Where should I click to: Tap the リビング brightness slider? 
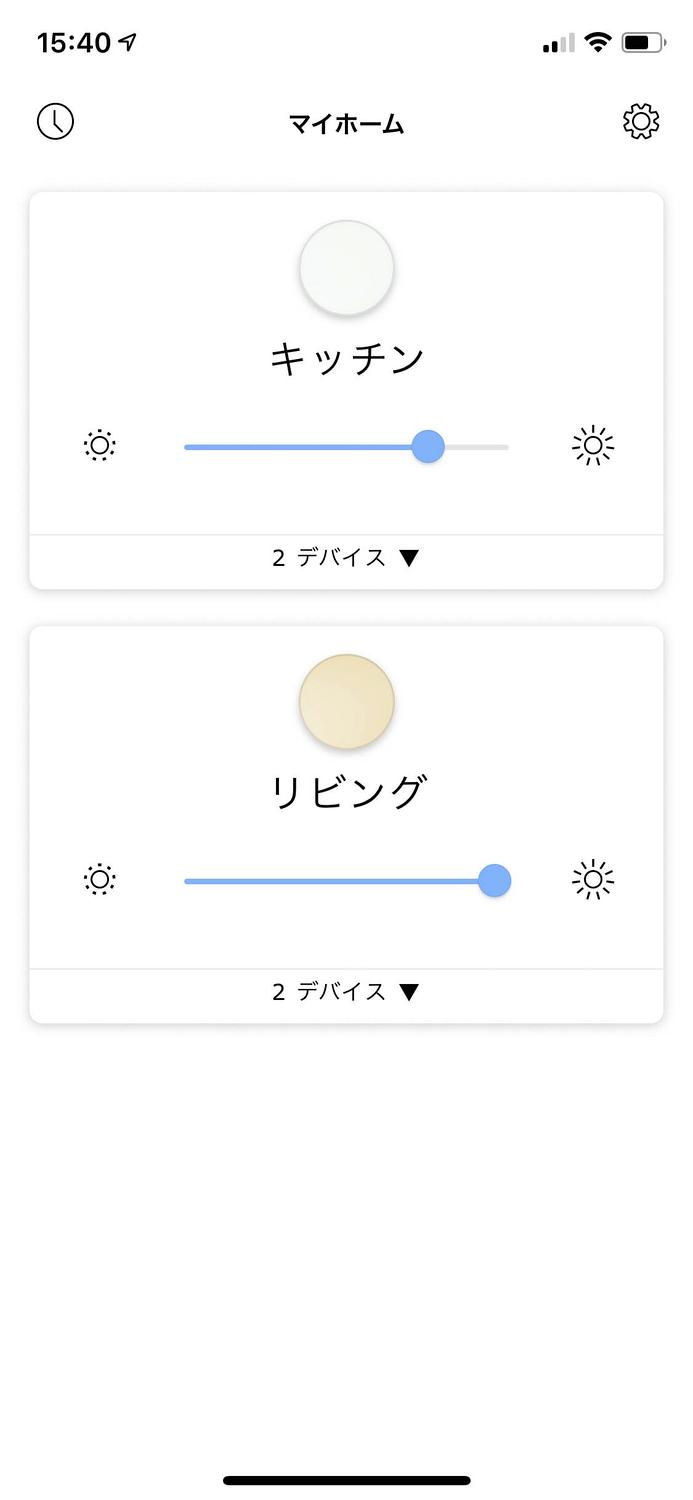[x=347, y=881]
